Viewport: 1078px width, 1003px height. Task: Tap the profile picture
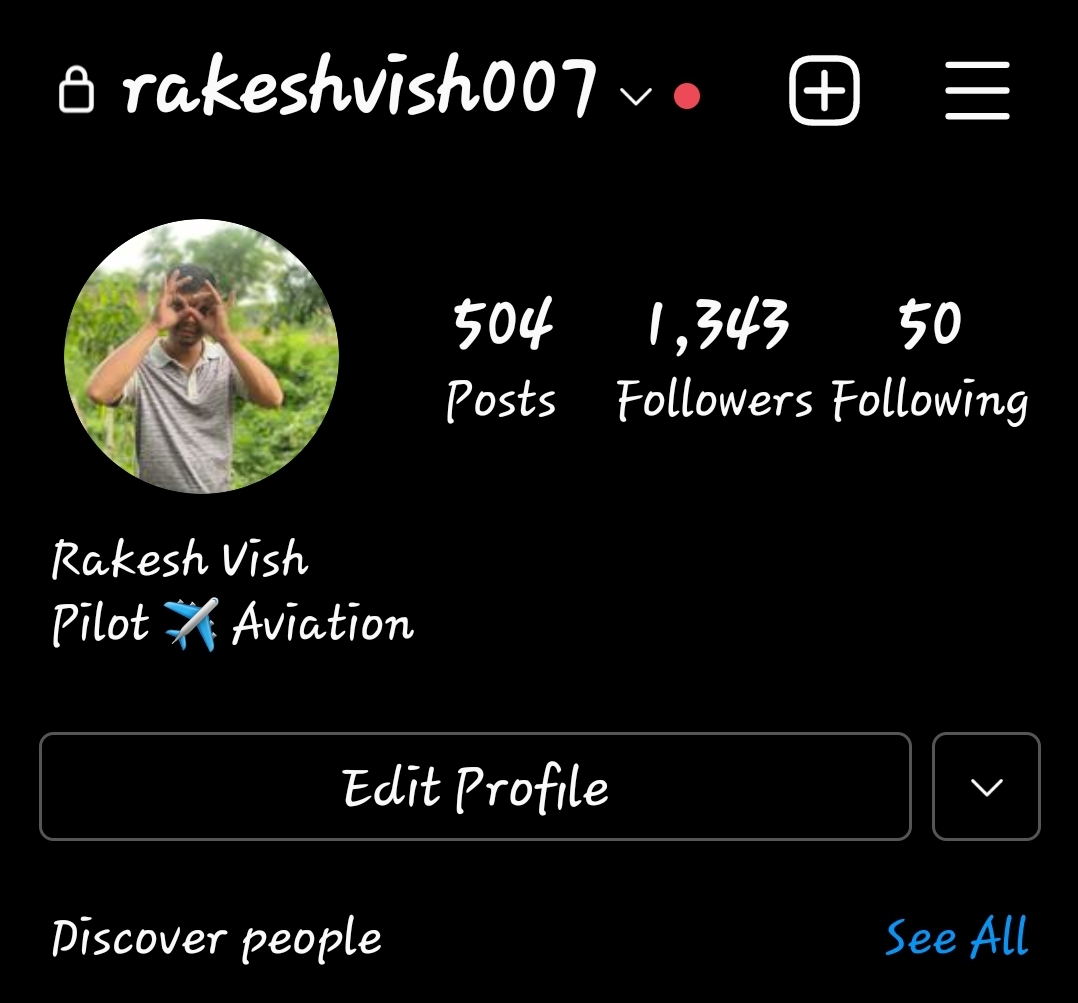[201, 356]
